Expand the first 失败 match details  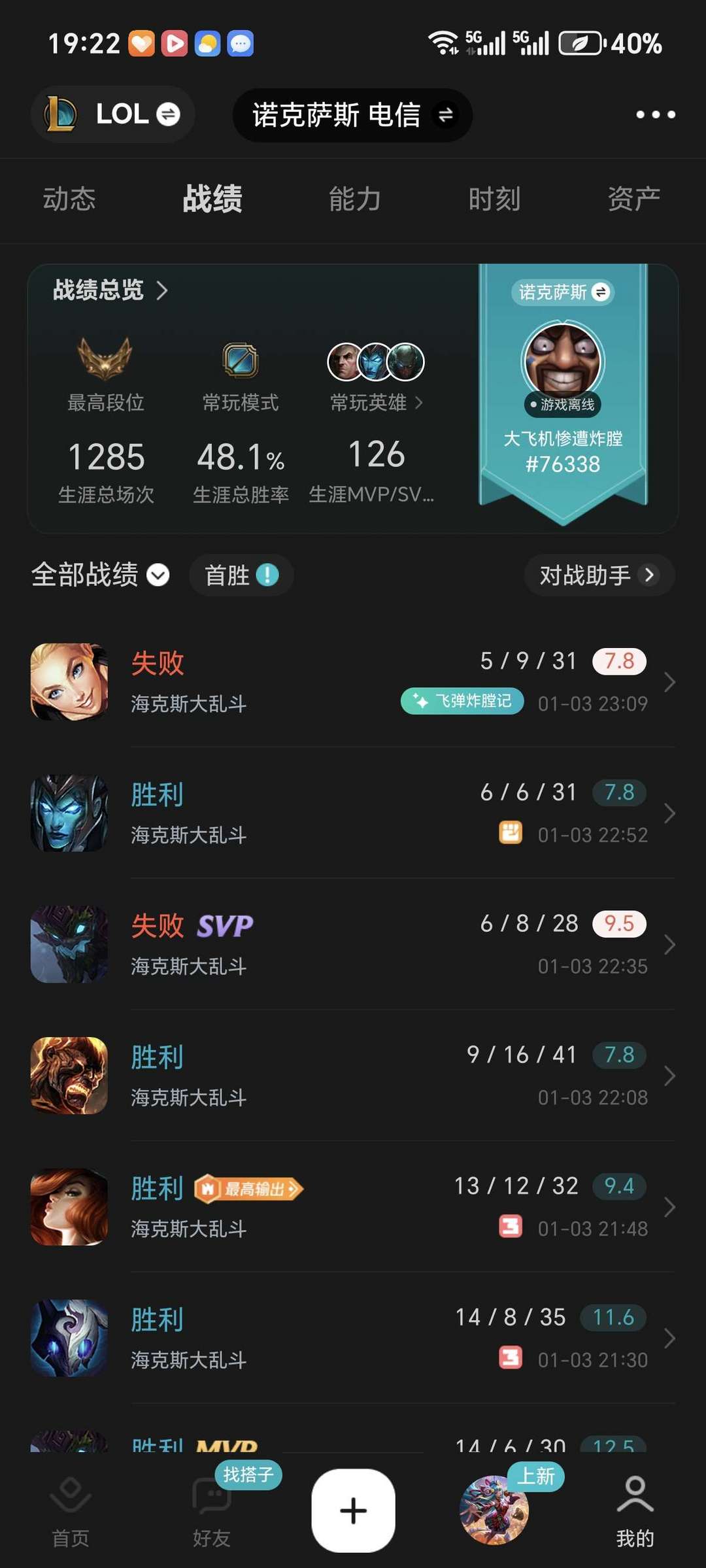(x=671, y=681)
